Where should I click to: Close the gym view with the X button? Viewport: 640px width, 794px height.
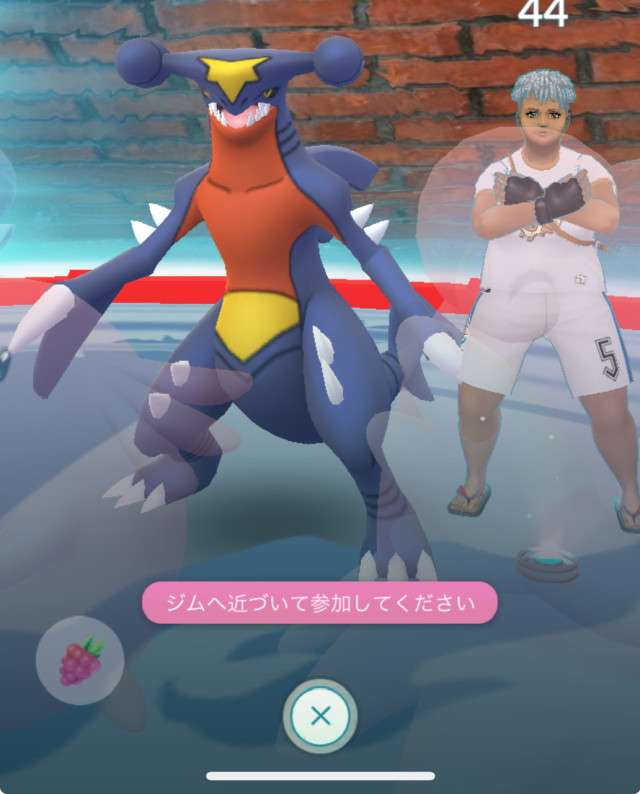tap(320, 716)
